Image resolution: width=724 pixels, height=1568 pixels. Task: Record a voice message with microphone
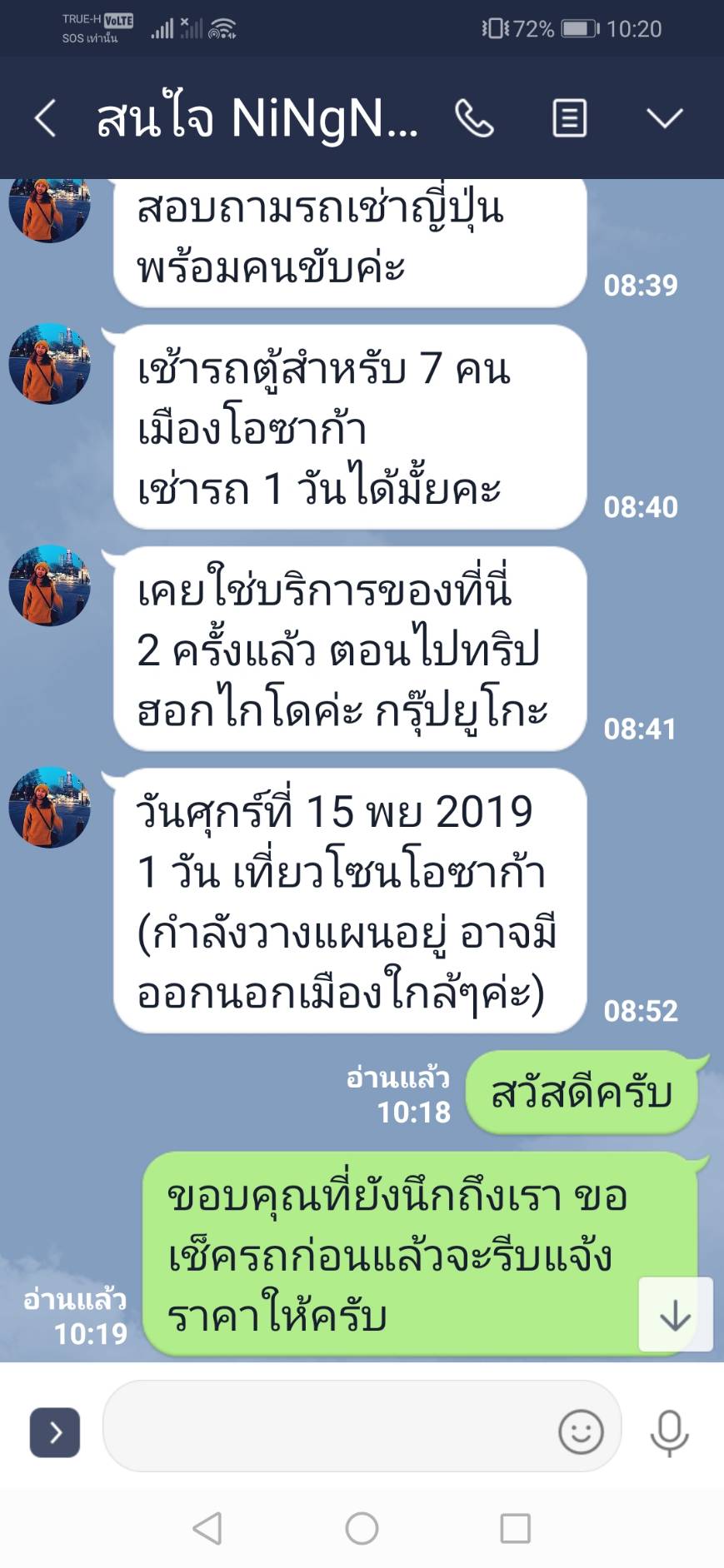click(669, 1432)
